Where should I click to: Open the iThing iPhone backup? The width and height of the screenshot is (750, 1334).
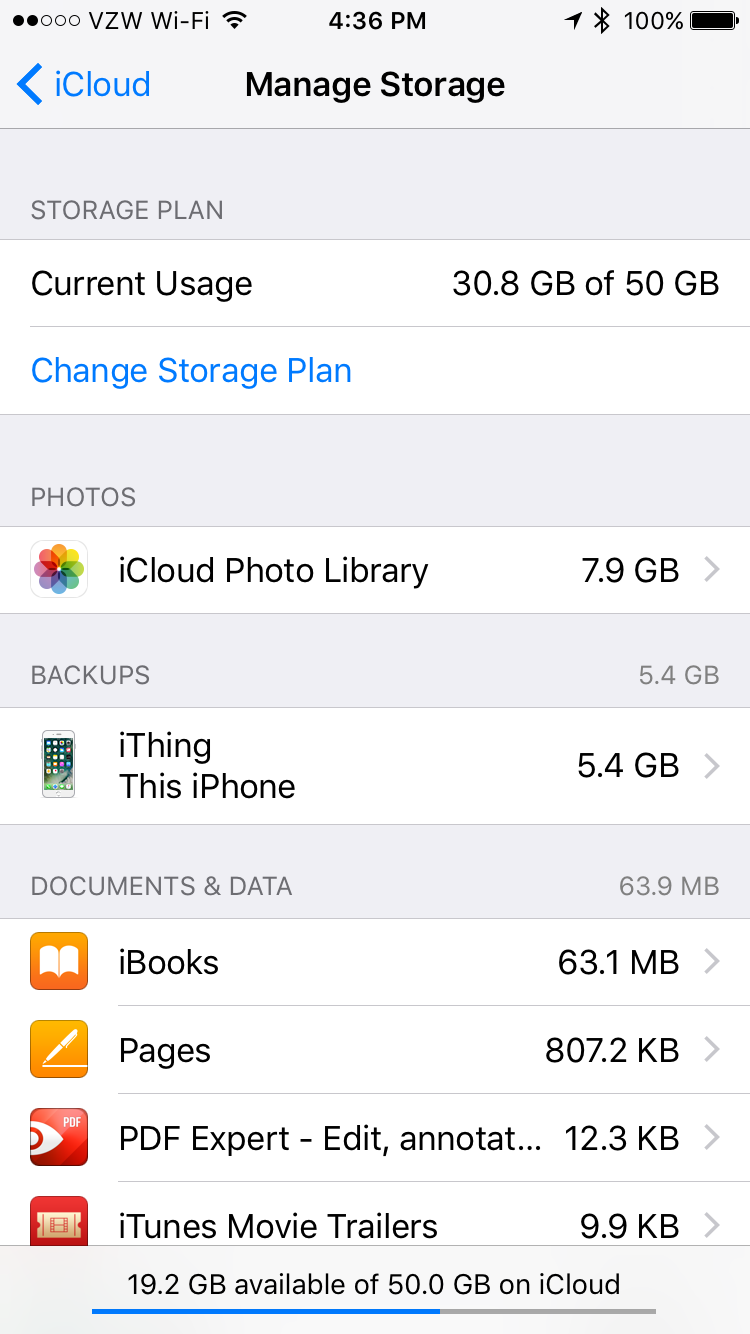[375, 766]
